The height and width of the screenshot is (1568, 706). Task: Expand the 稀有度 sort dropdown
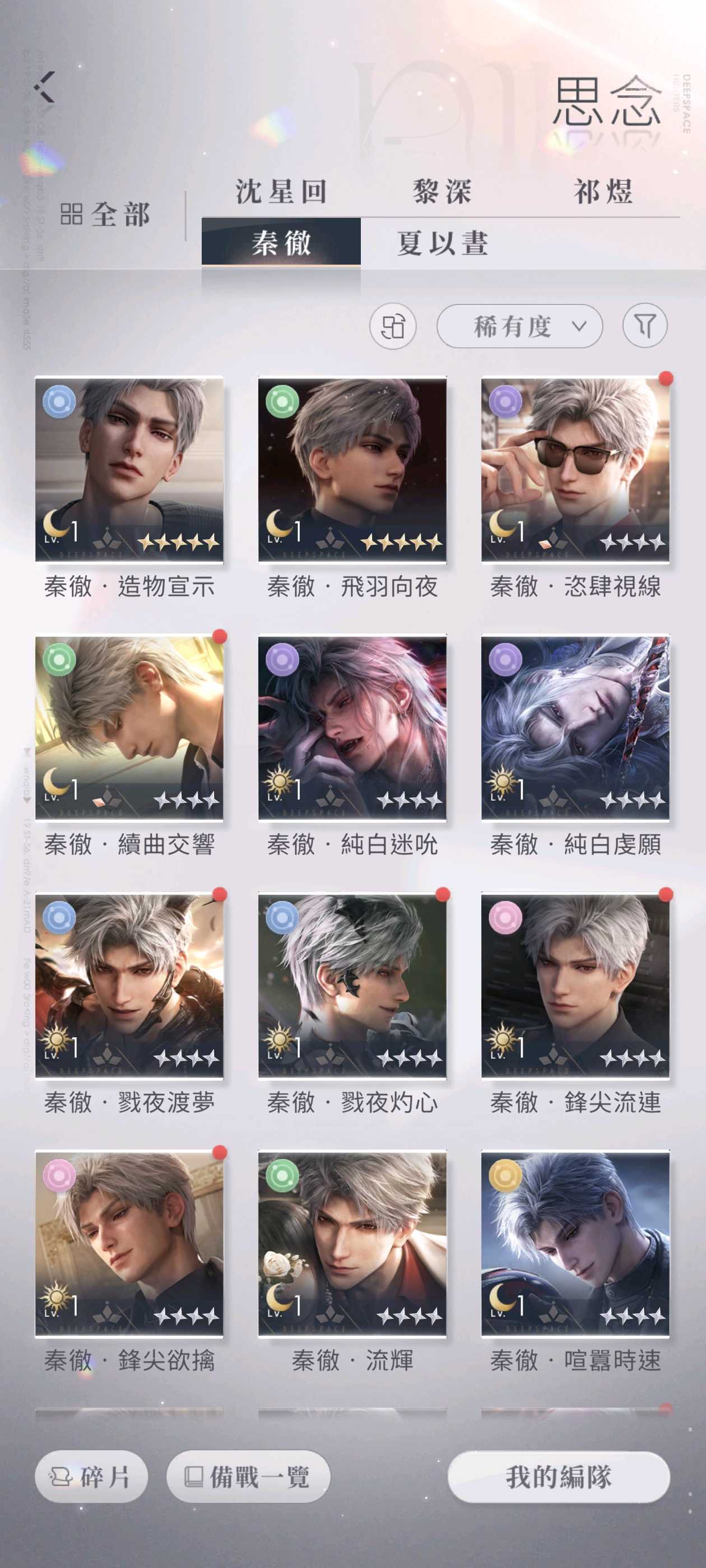pyautogui.click(x=519, y=326)
